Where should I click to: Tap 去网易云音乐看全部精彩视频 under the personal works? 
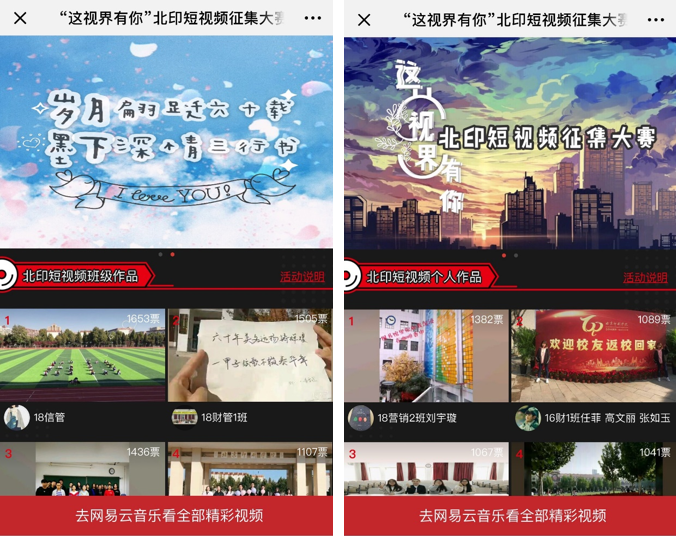(x=511, y=516)
